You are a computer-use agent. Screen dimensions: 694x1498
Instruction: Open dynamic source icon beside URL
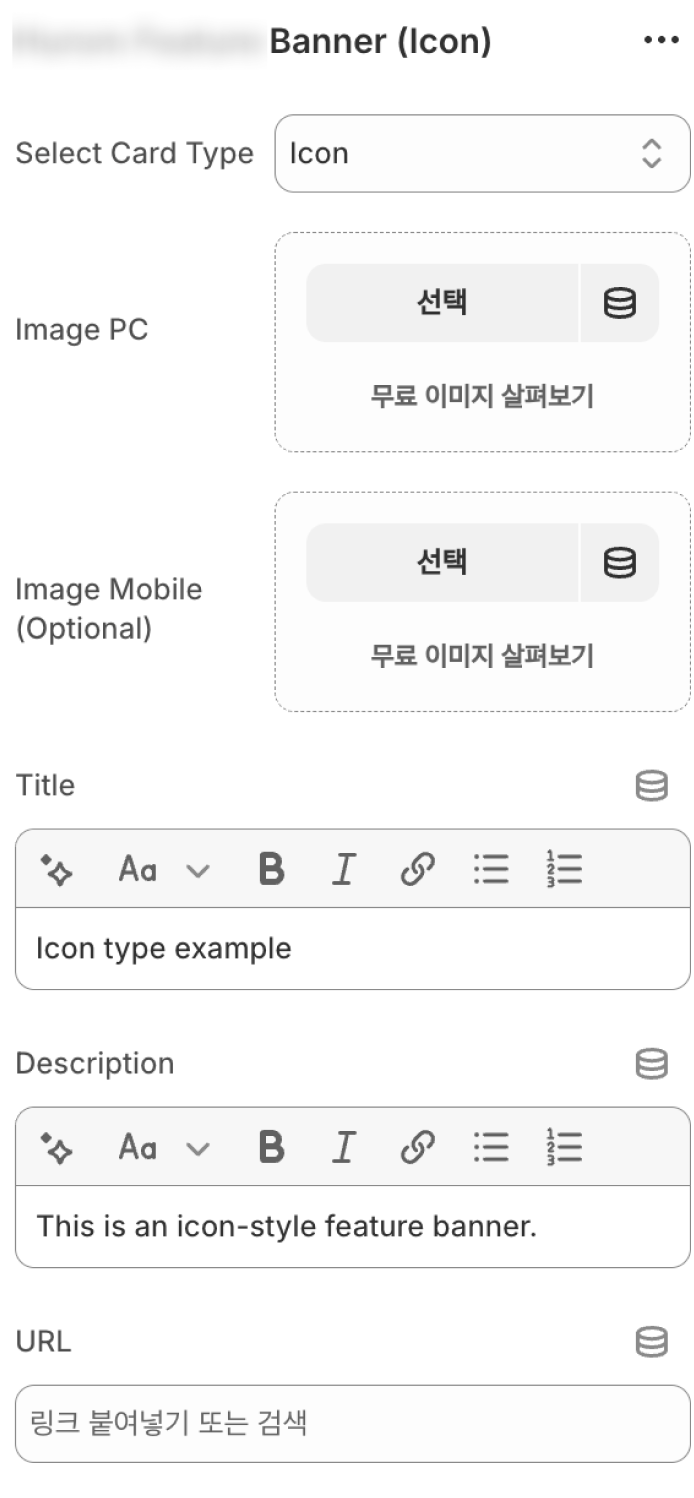coord(651,1342)
